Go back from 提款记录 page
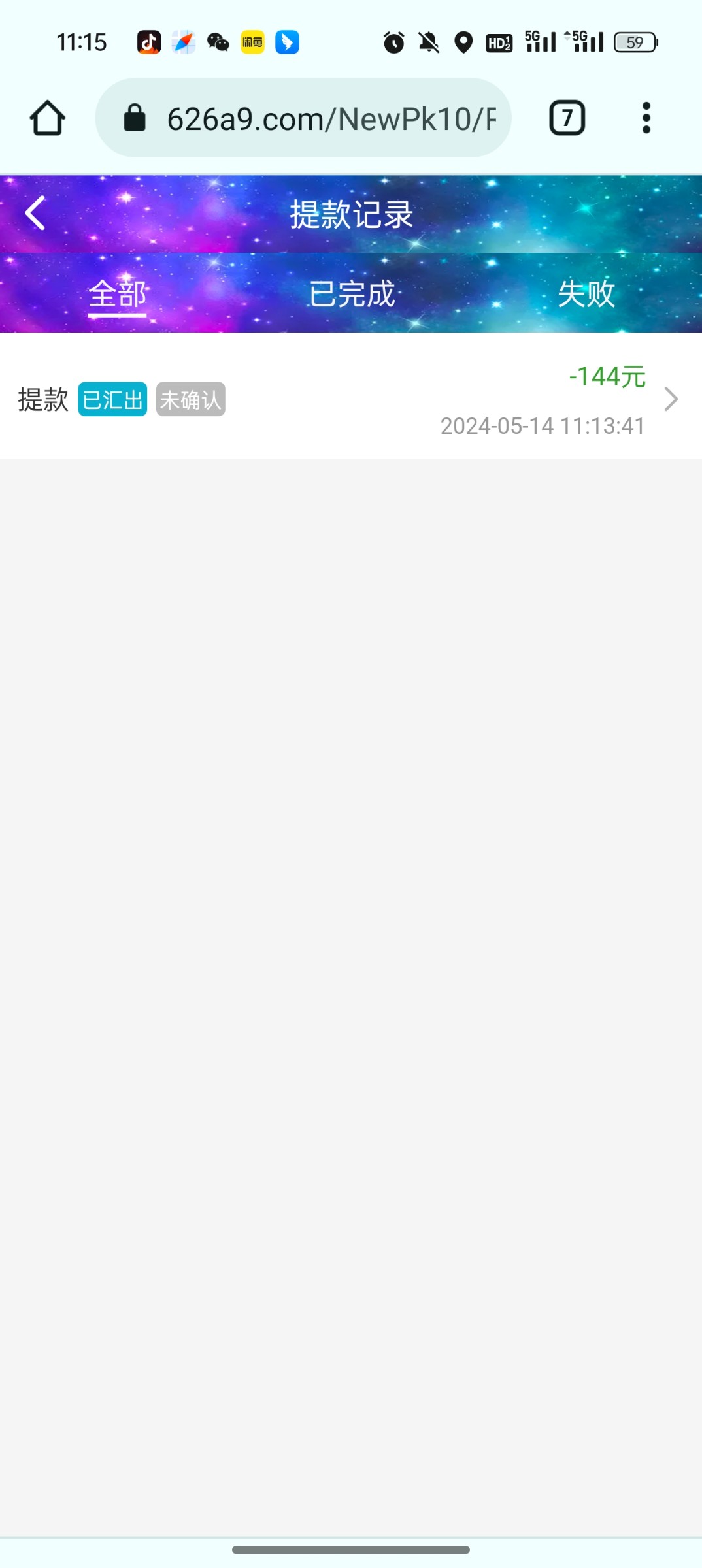The image size is (702, 1568). click(x=35, y=213)
